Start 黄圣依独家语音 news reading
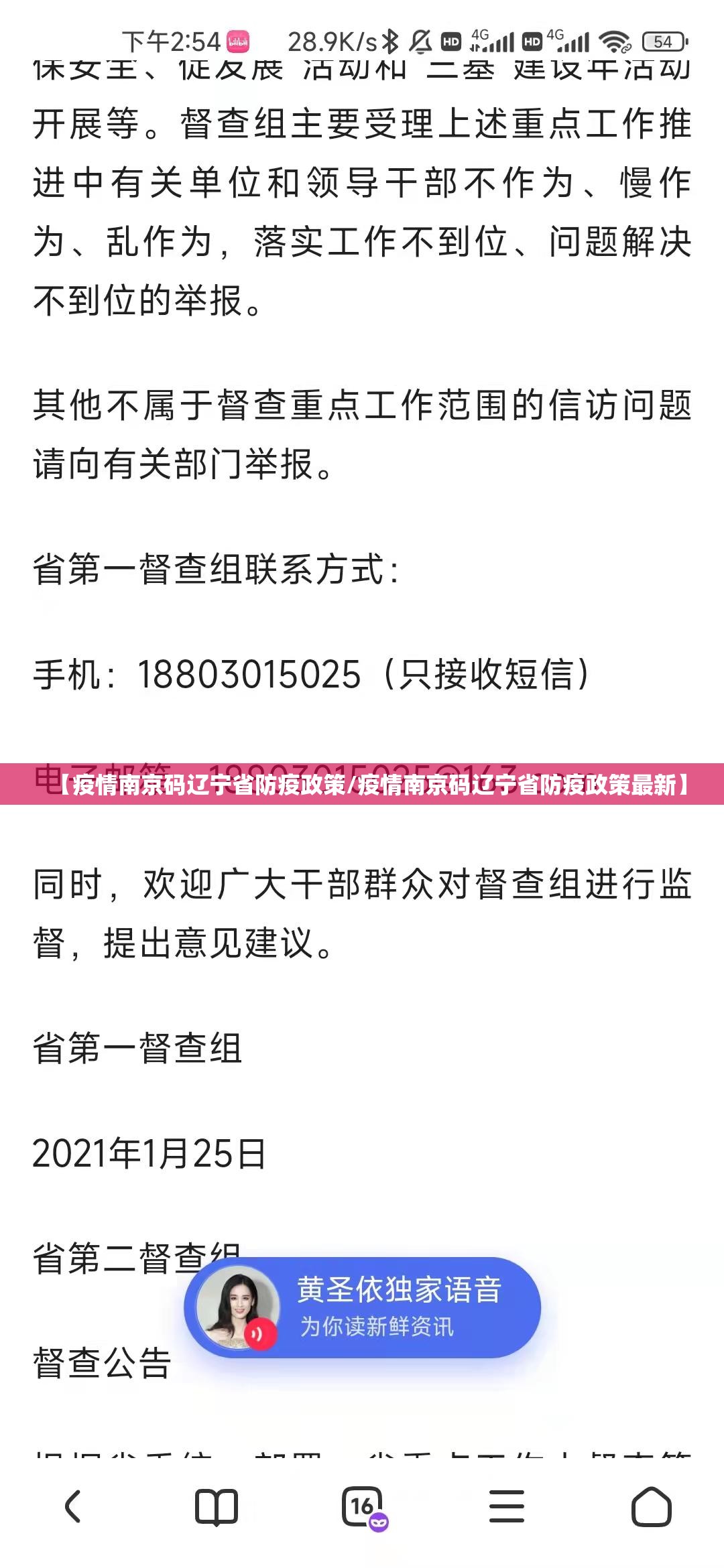The height and width of the screenshot is (1568, 724). pos(362,1307)
